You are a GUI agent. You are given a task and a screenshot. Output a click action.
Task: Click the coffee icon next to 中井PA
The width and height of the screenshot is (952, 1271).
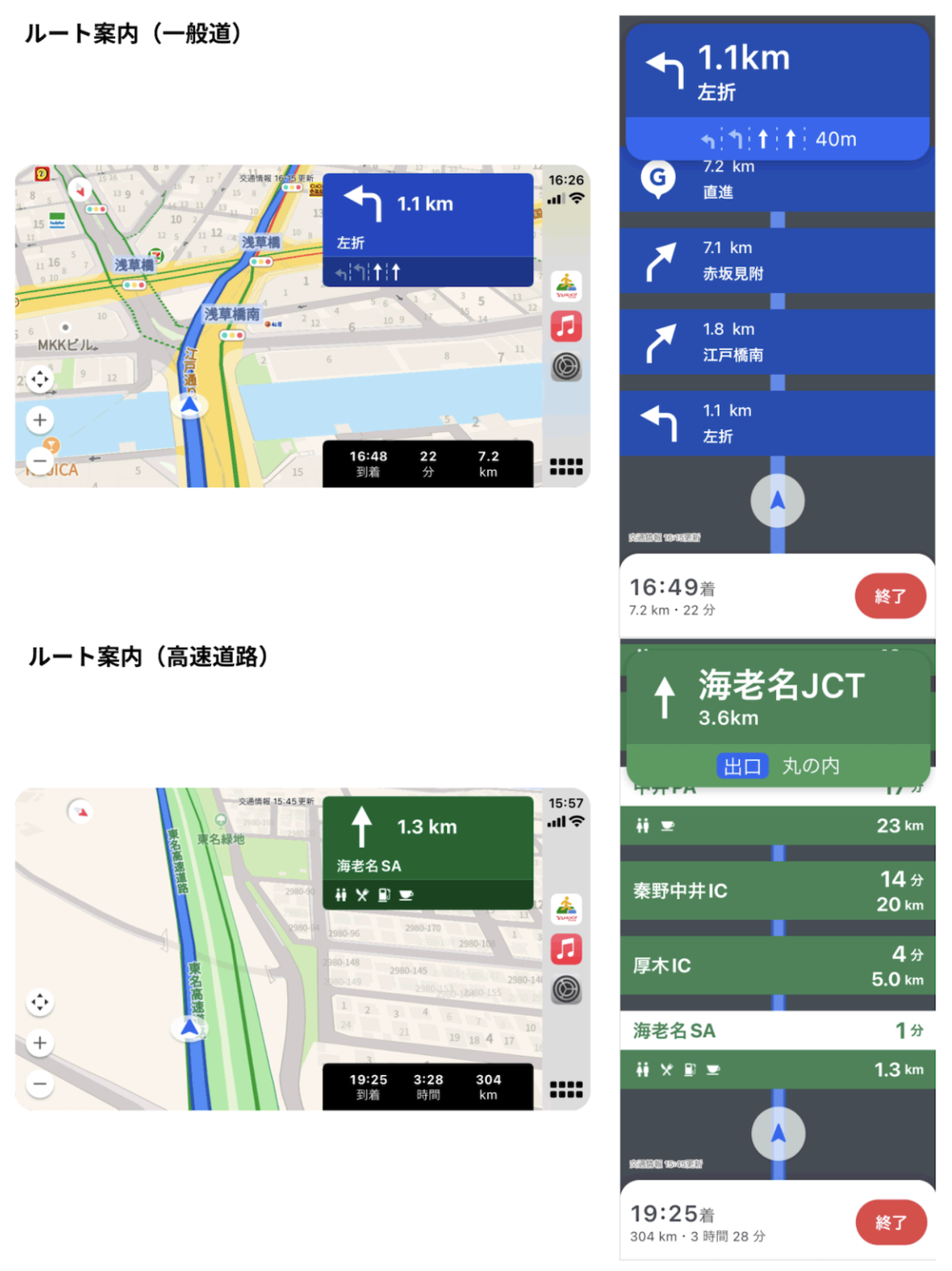tap(667, 825)
